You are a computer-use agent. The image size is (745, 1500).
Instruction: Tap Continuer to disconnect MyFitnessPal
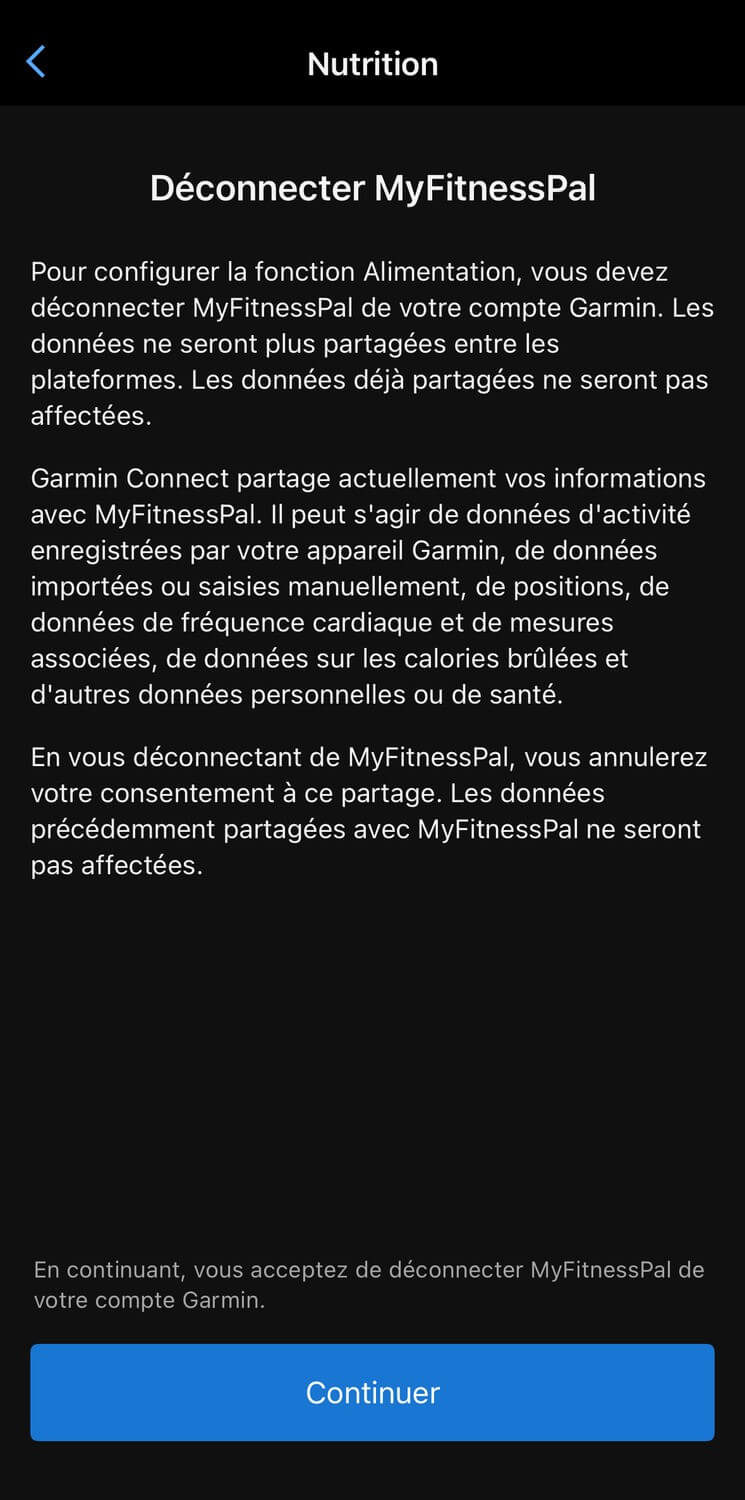[x=372, y=1392]
